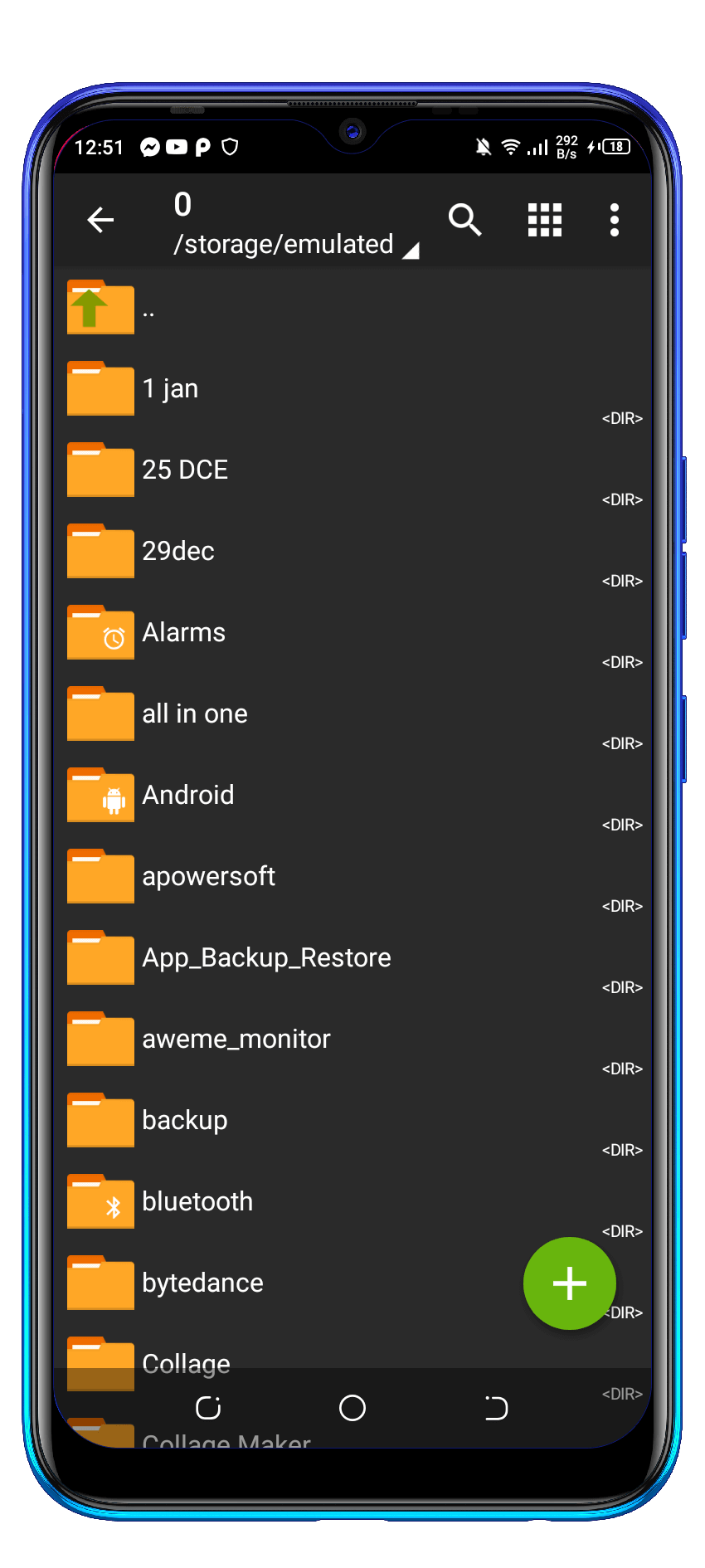Go back using the top-left arrow

pyautogui.click(x=100, y=220)
